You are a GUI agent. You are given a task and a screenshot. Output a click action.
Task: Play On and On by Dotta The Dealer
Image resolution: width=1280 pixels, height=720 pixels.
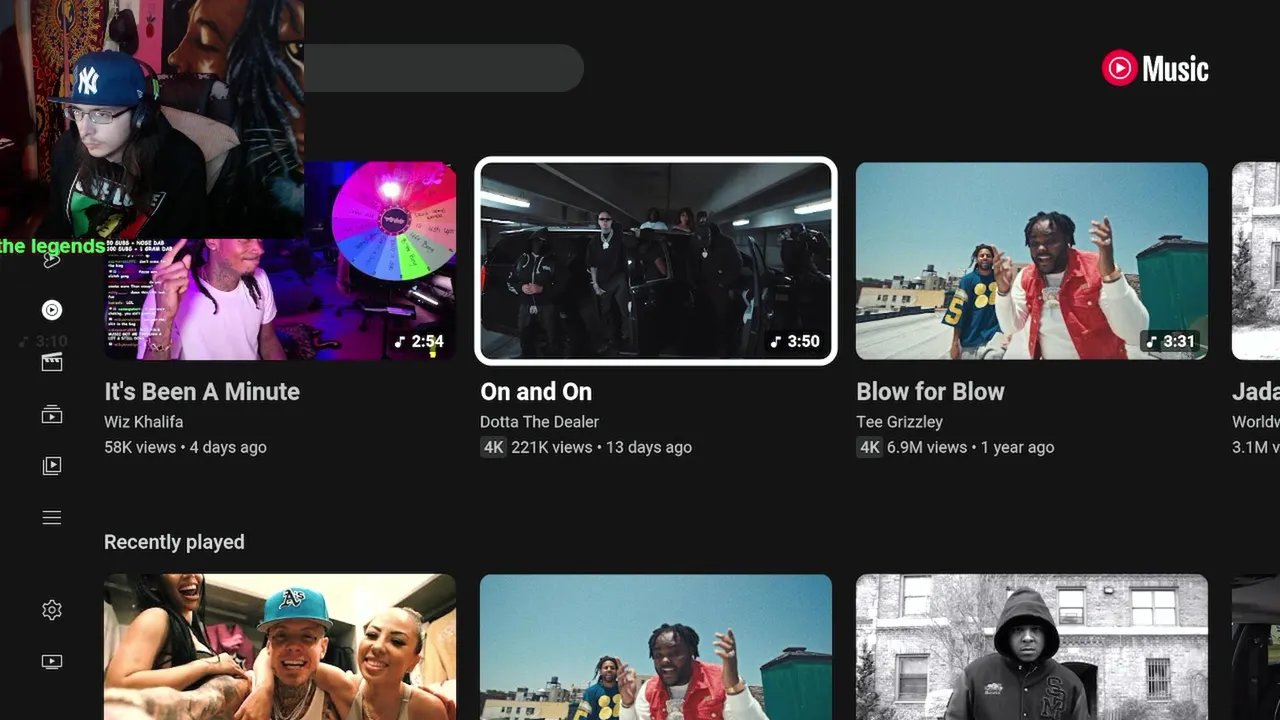655,260
